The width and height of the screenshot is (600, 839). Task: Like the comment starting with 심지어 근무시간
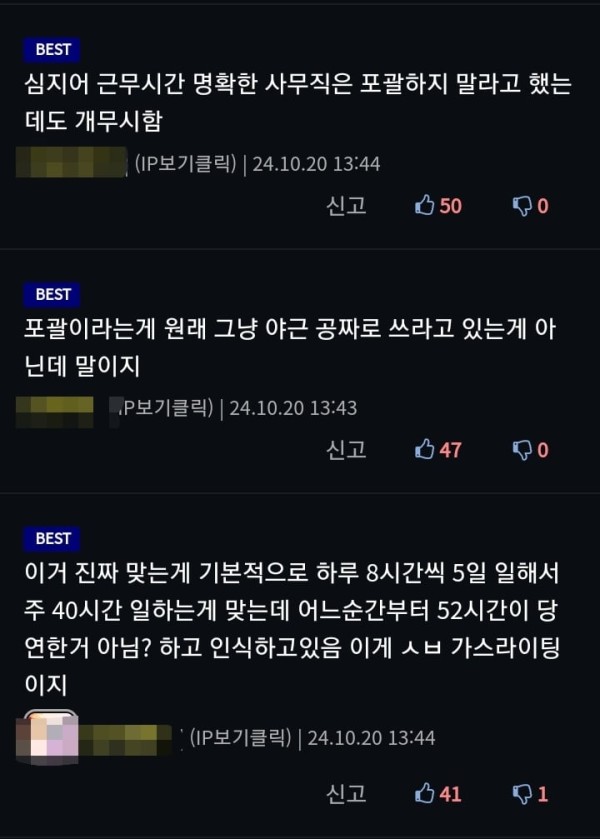tap(438, 206)
